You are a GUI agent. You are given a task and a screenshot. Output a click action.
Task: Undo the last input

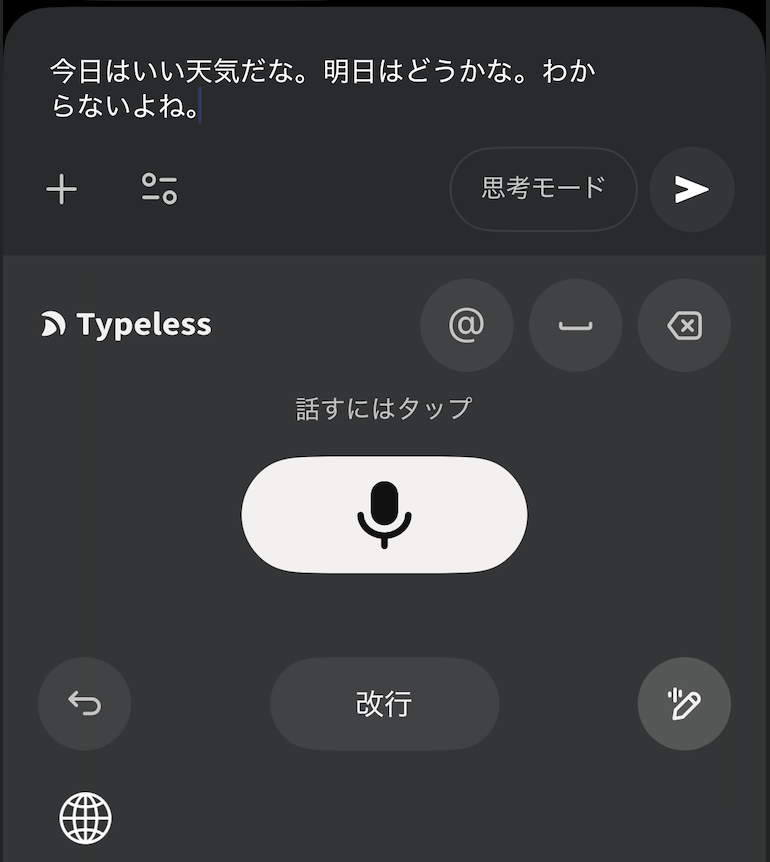click(85, 704)
